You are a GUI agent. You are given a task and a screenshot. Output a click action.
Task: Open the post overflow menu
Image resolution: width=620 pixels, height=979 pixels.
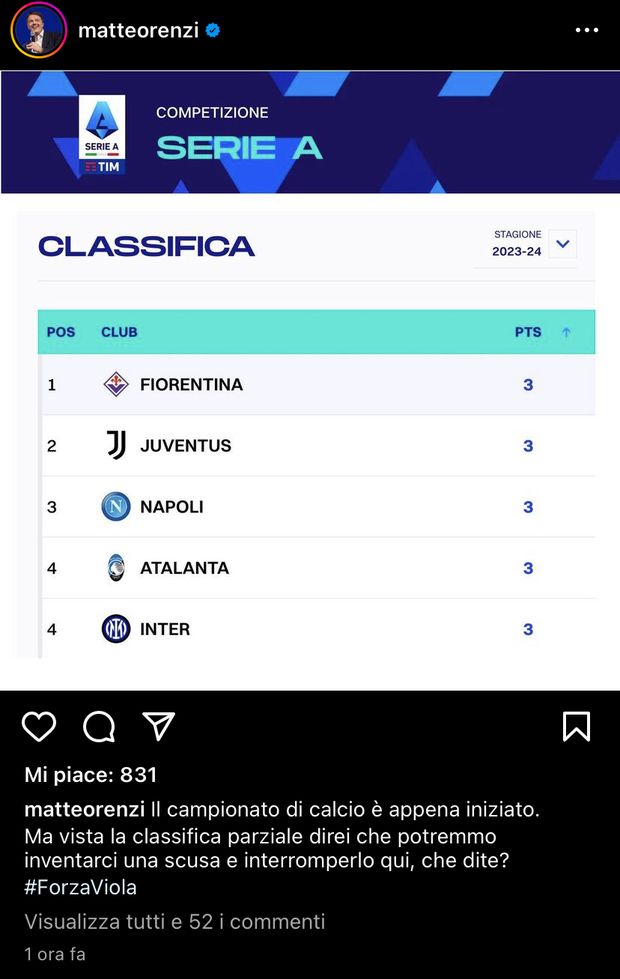click(x=587, y=31)
